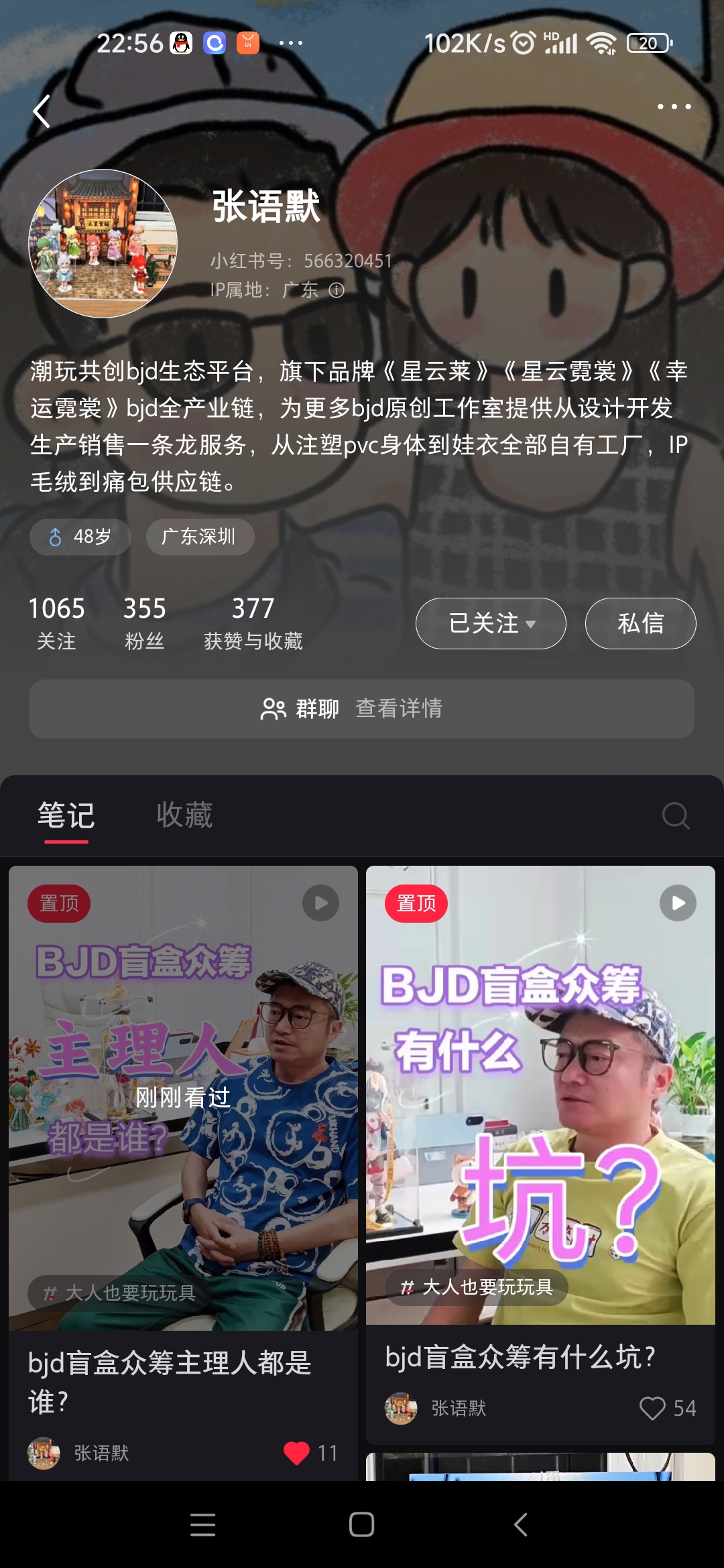Send a private message via 私信
This screenshot has height=1568, width=724.
[640, 623]
